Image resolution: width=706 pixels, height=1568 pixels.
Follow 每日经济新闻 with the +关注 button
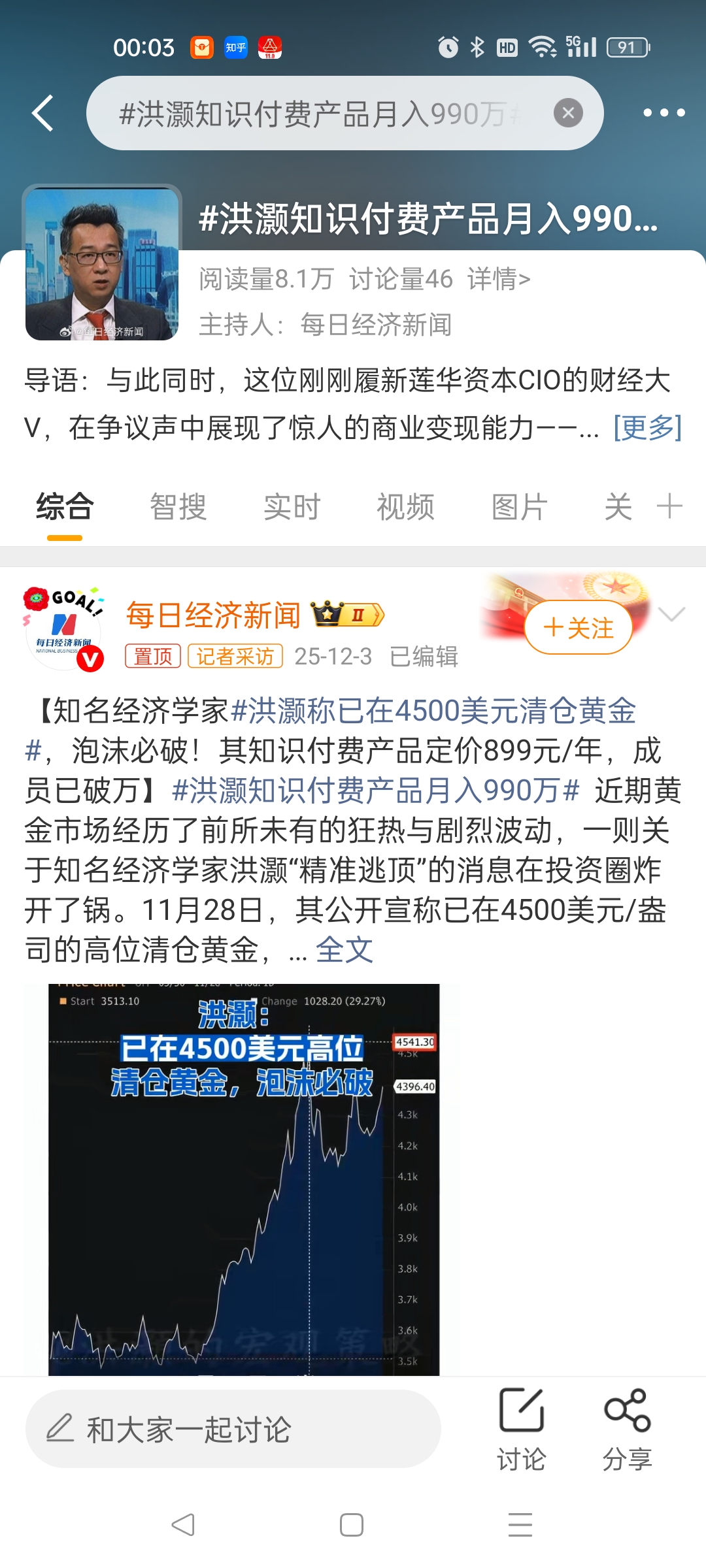(x=578, y=628)
